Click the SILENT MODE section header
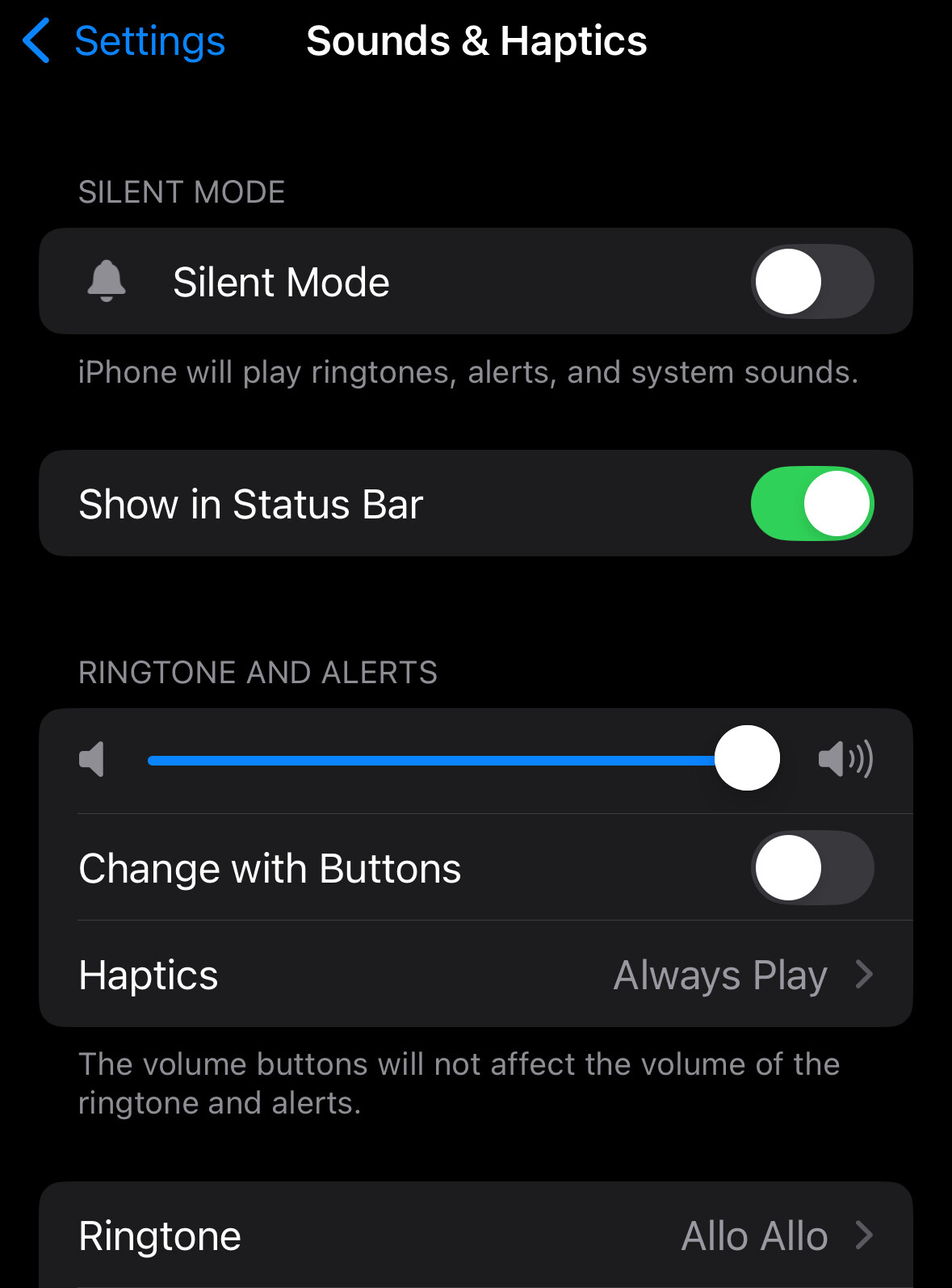 tap(182, 191)
